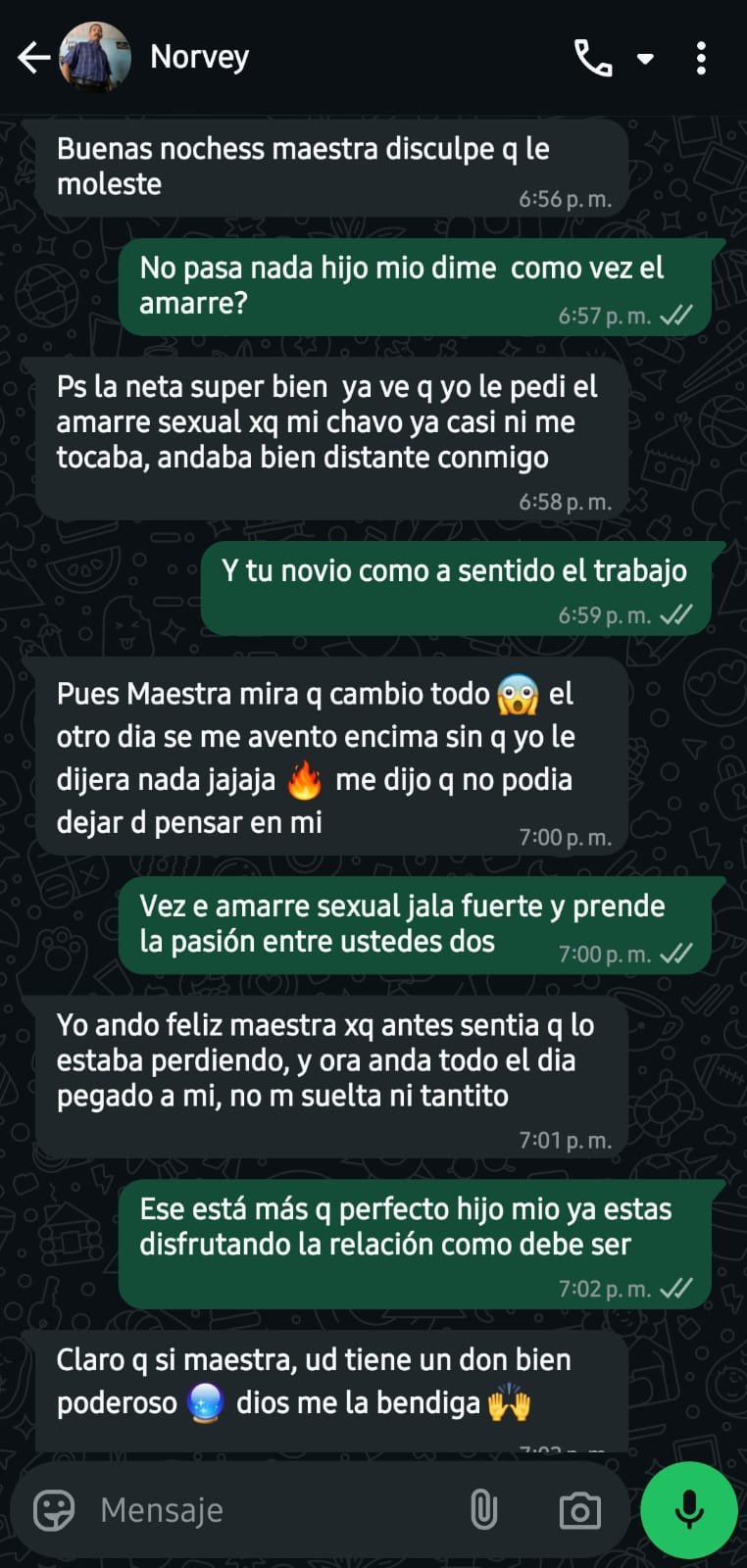This screenshot has width=747, height=1568.
Task: Open the camera from the message bar
Action: pos(580,1509)
